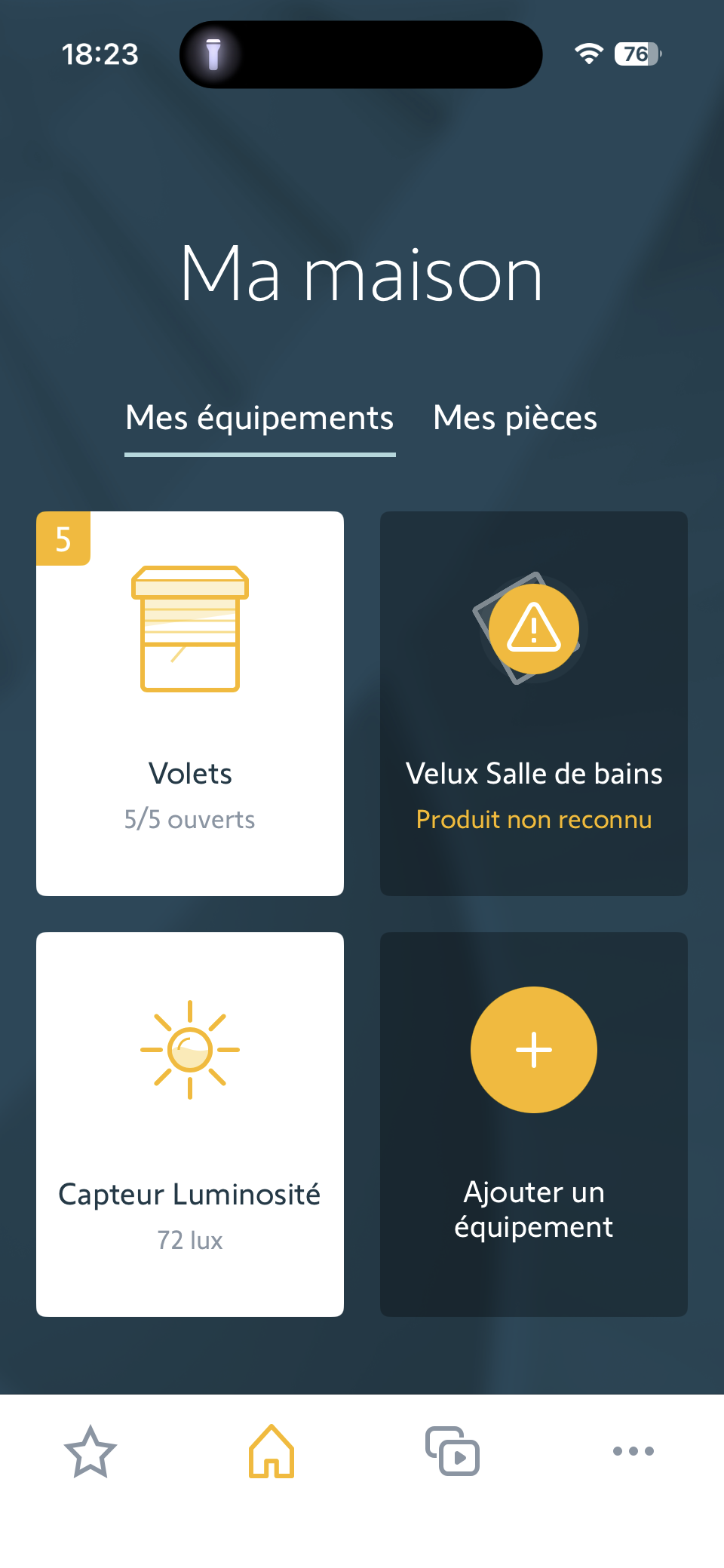Go to the home tab

pyautogui.click(x=271, y=1451)
